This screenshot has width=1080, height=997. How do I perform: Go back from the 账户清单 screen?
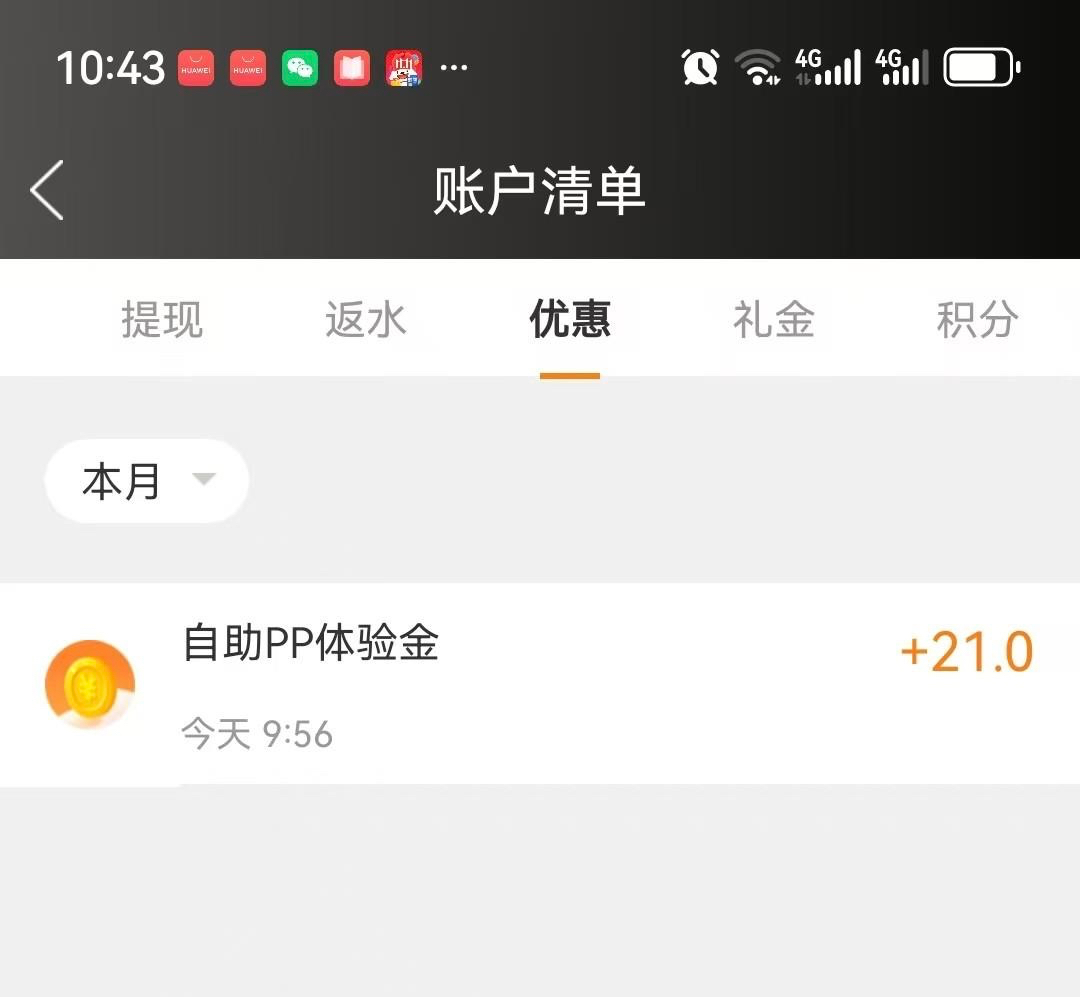coord(47,189)
